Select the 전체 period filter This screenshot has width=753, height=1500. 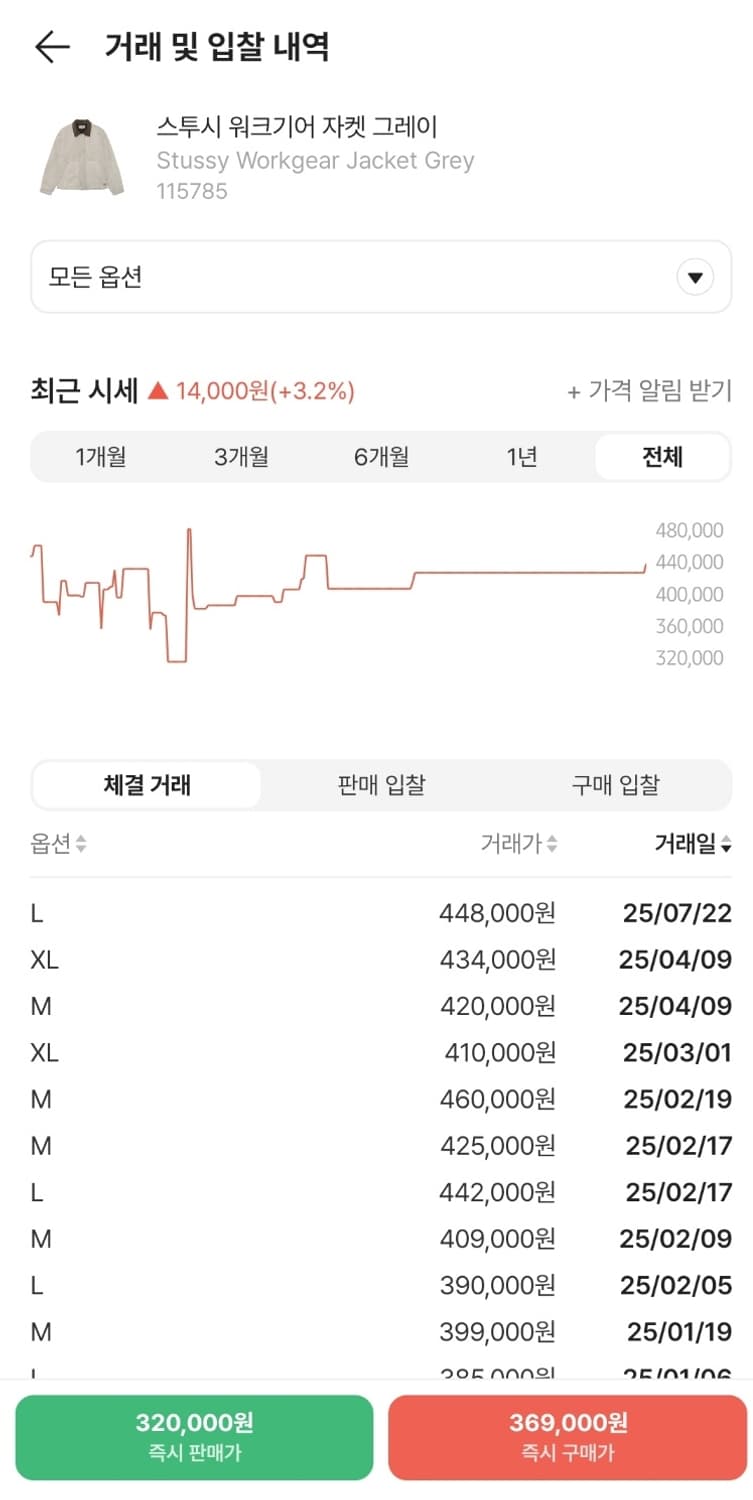pyautogui.click(x=658, y=456)
